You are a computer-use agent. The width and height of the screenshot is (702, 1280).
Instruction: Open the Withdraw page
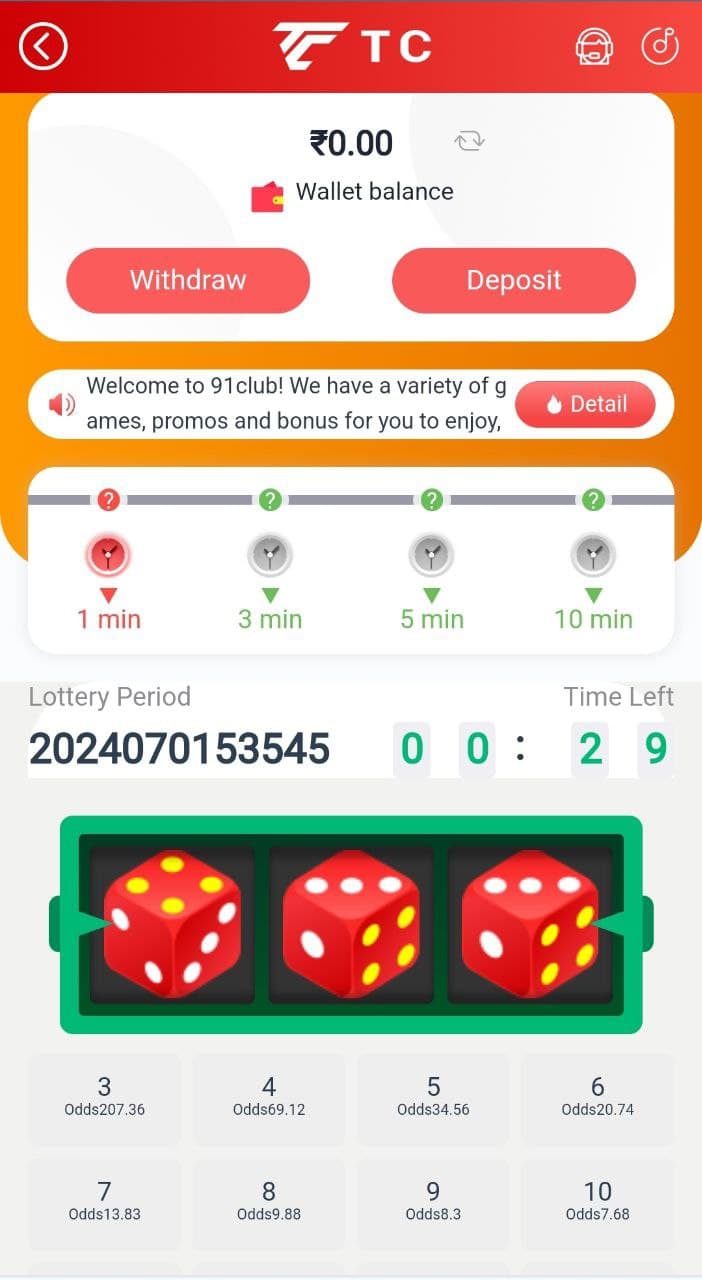tap(188, 280)
